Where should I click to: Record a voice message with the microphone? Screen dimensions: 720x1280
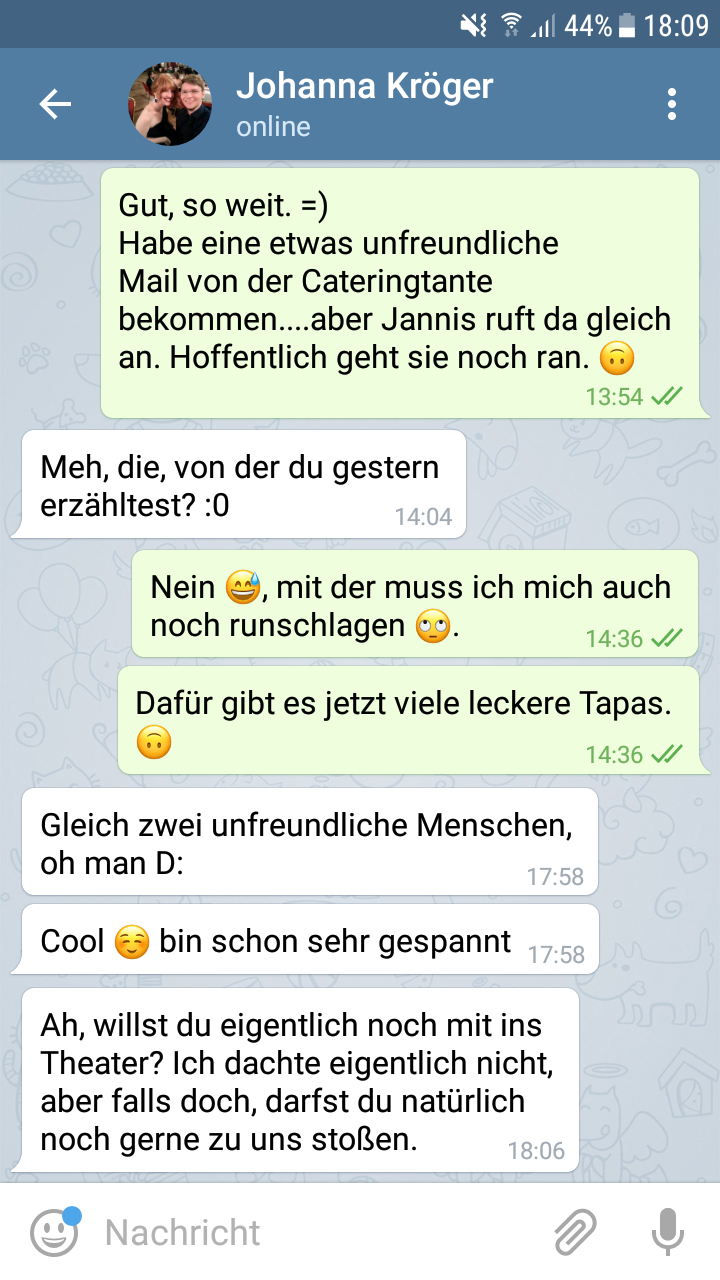point(667,1232)
